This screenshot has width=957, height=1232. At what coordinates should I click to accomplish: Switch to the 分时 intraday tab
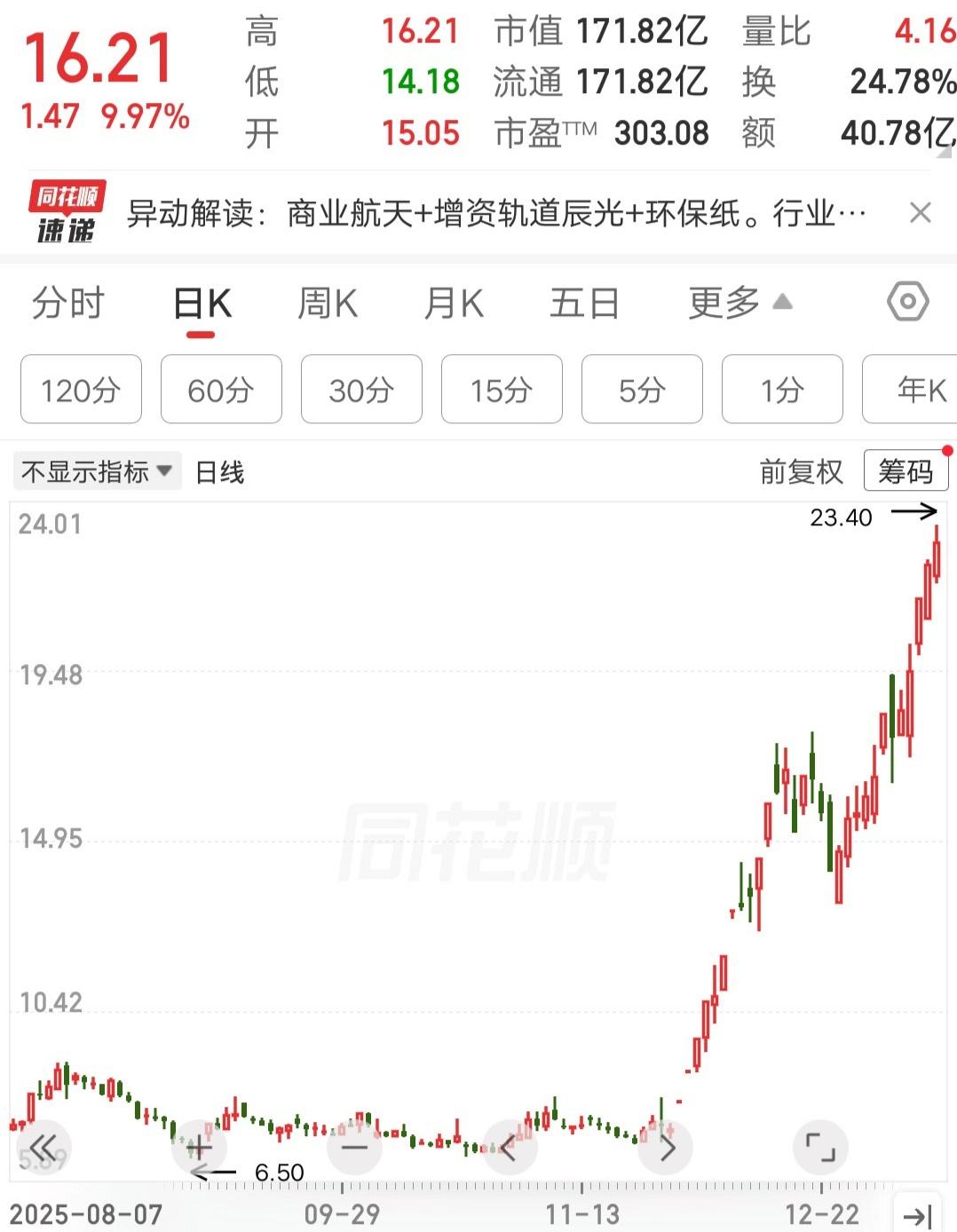68,303
